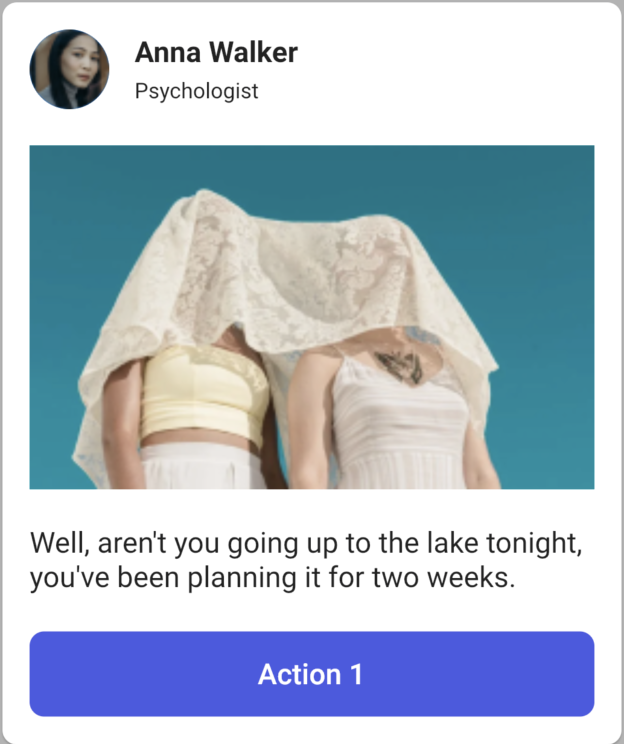
Task: Tap the Action 1 button
Action: [311, 674]
